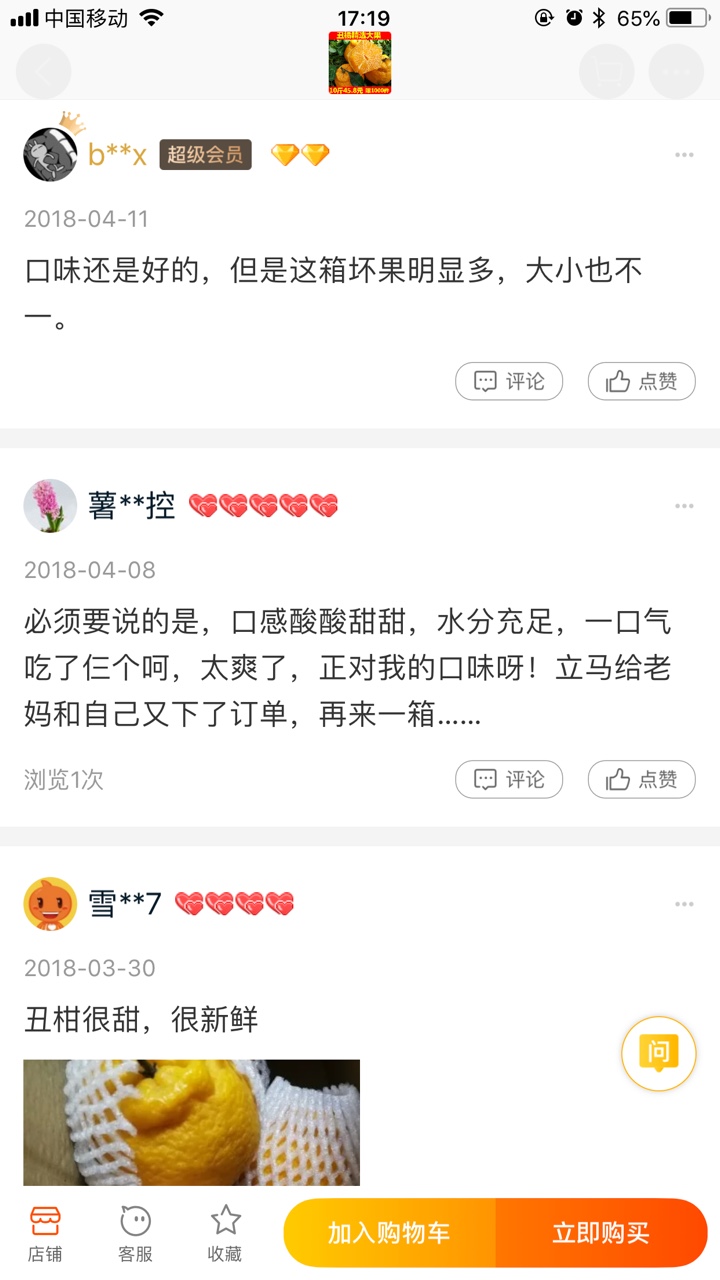Tap the floating 问 ask button
This screenshot has width=720, height=1280.
coord(658,1053)
